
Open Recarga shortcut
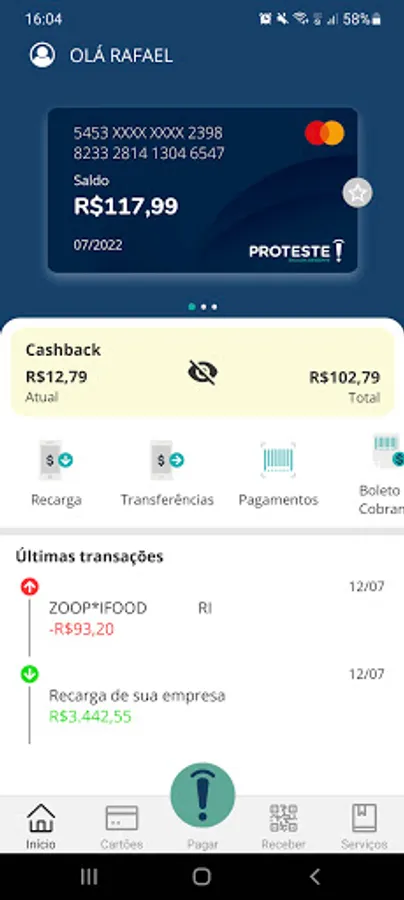pyautogui.click(x=56, y=474)
